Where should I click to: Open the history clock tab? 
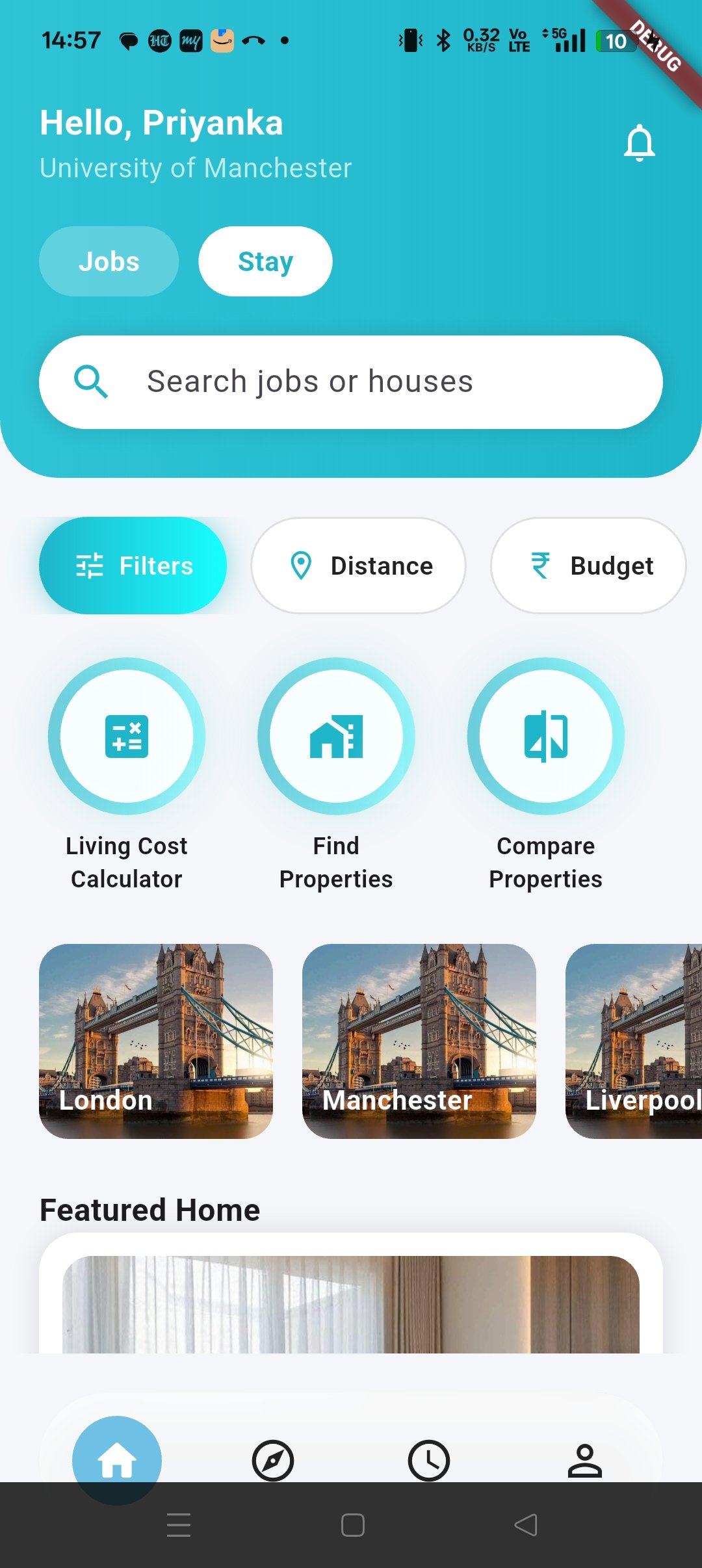(429, 1461)
